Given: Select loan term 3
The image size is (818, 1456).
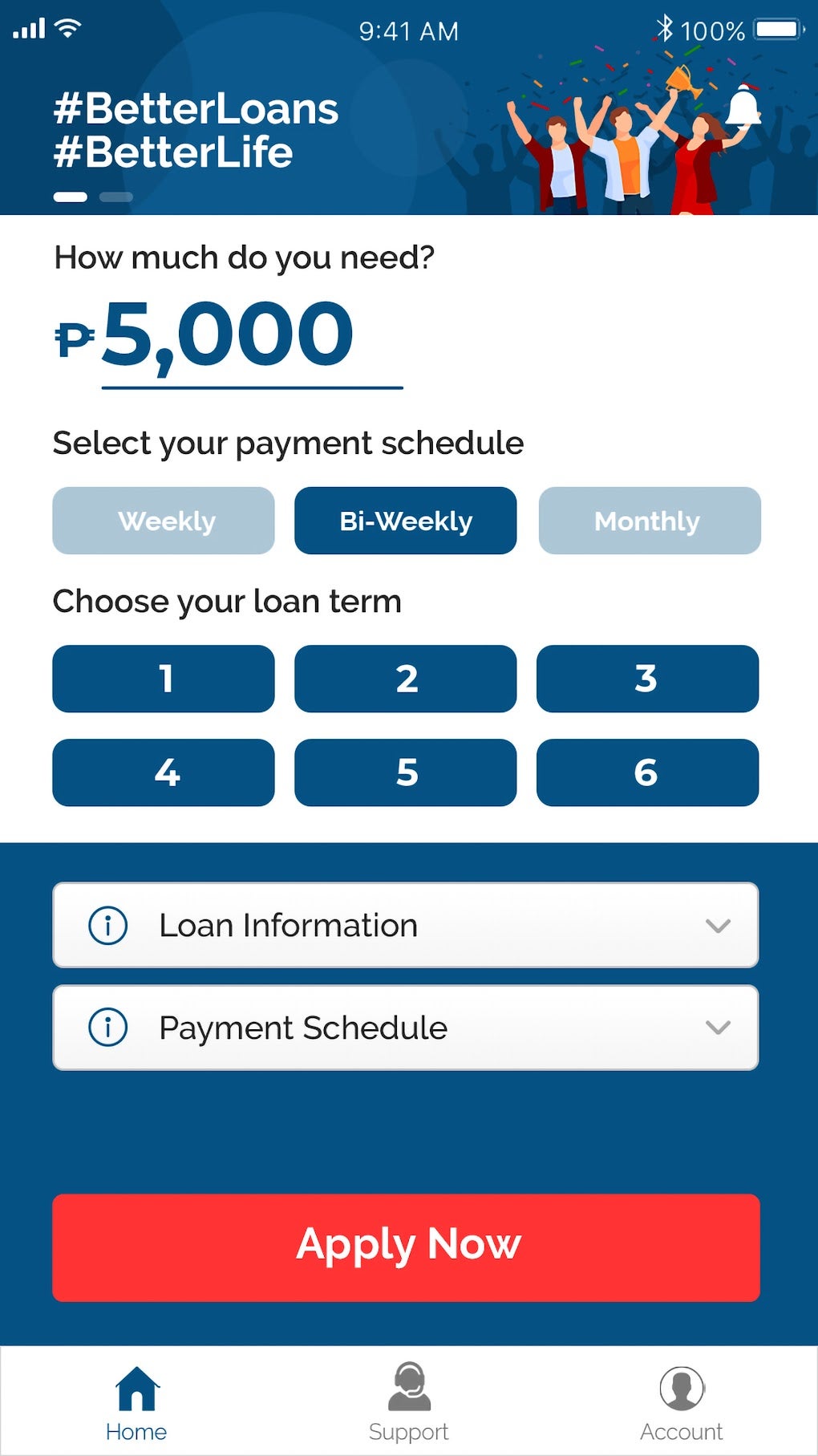Looking at the screenshot, I should coord(647,679).
